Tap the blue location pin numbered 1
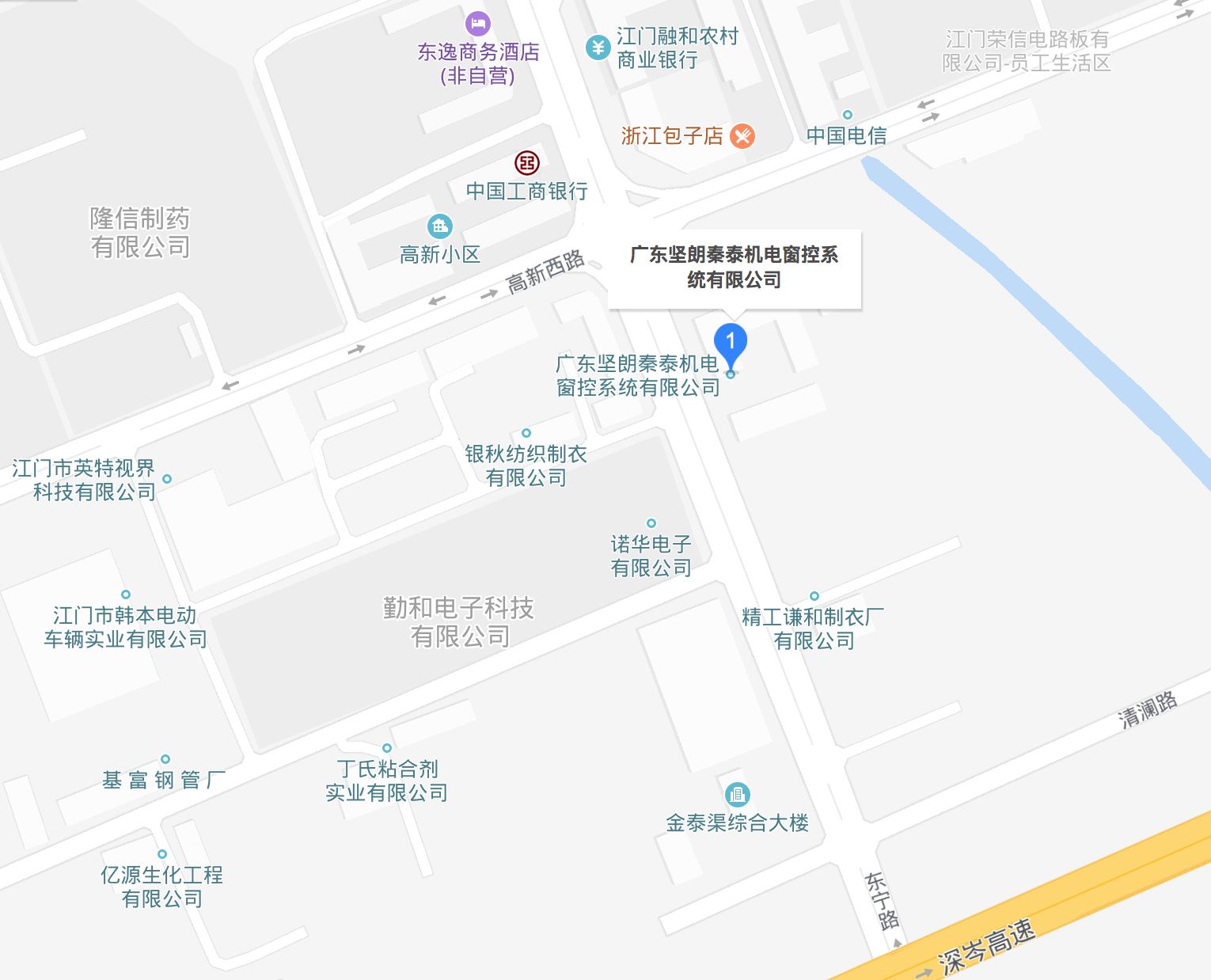This screenshot has width=1211, height=980. tap(730, 344)
